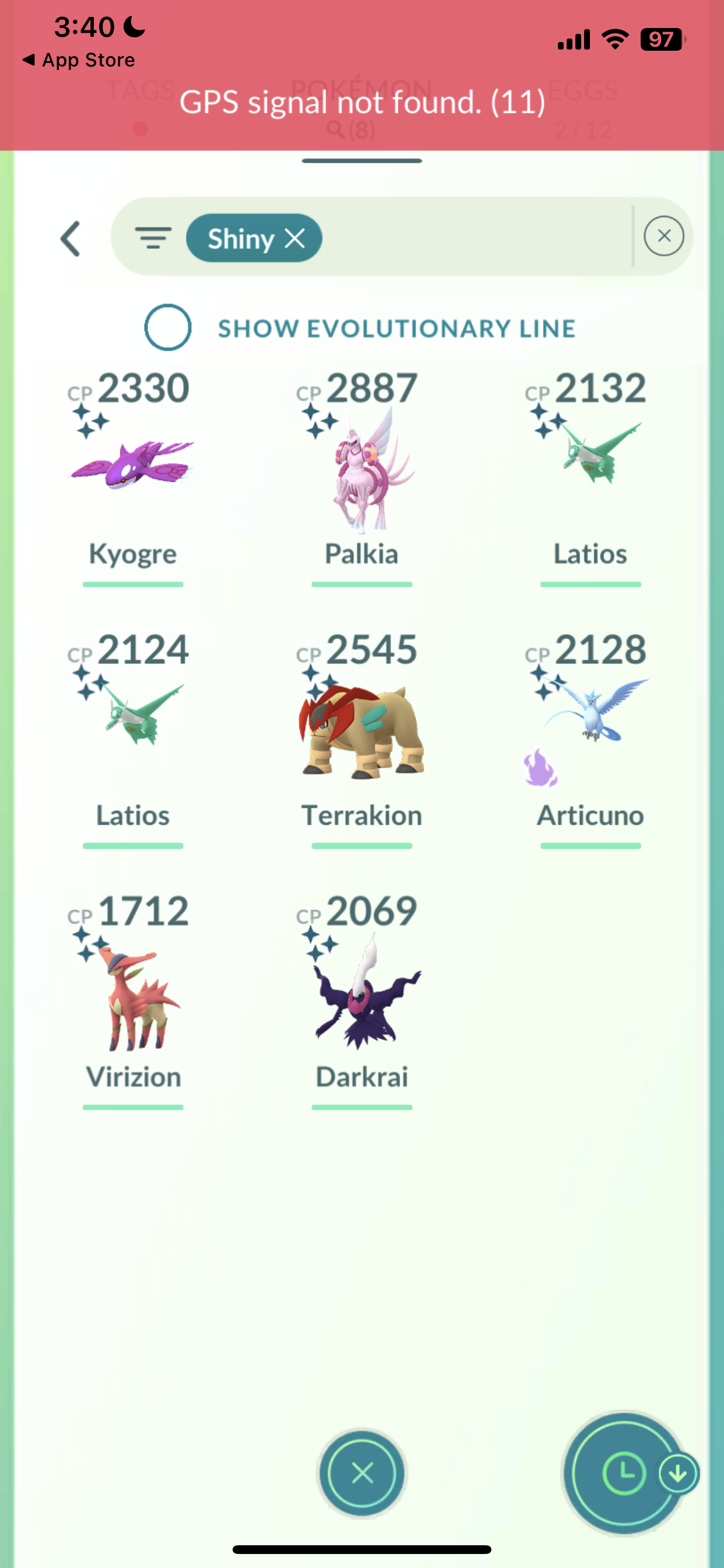The height and width of the screenshot is (1568, 724).
Task: Close the Pokémon storage screen
Action: pos(362,1473)
